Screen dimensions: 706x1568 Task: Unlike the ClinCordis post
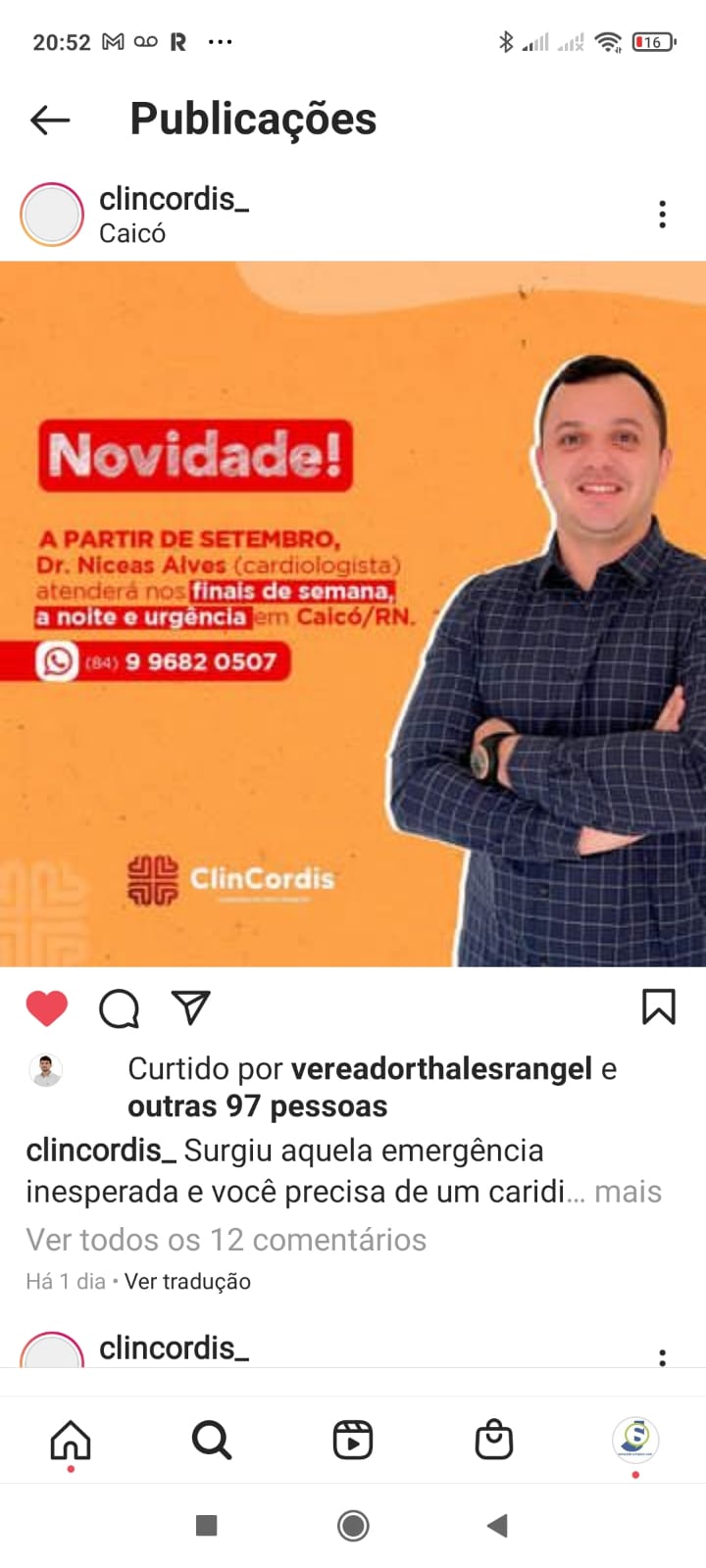[x=47, y=1007]
